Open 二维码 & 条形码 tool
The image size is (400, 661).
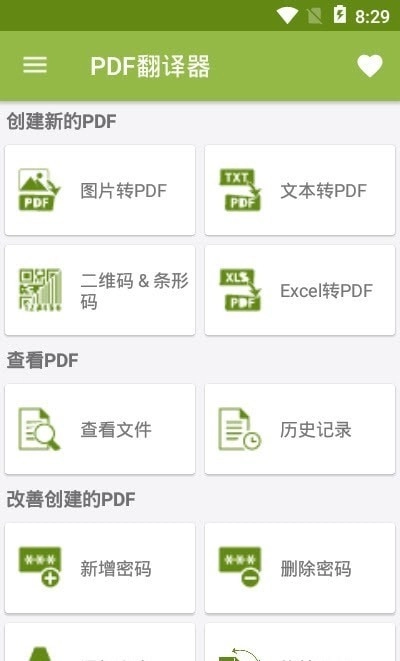(x=100, y=290)
